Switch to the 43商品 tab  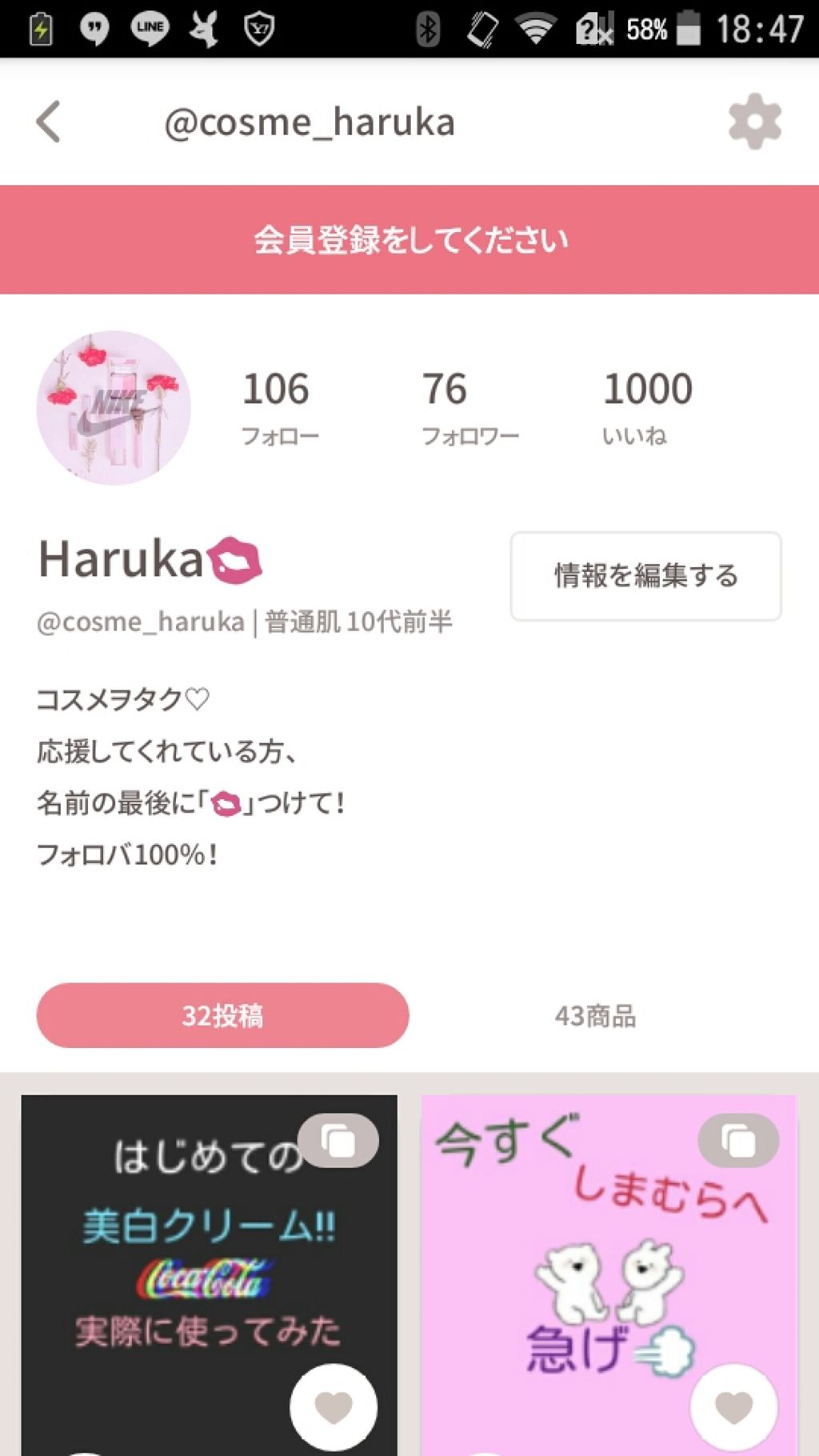[x=595, y=1016]
